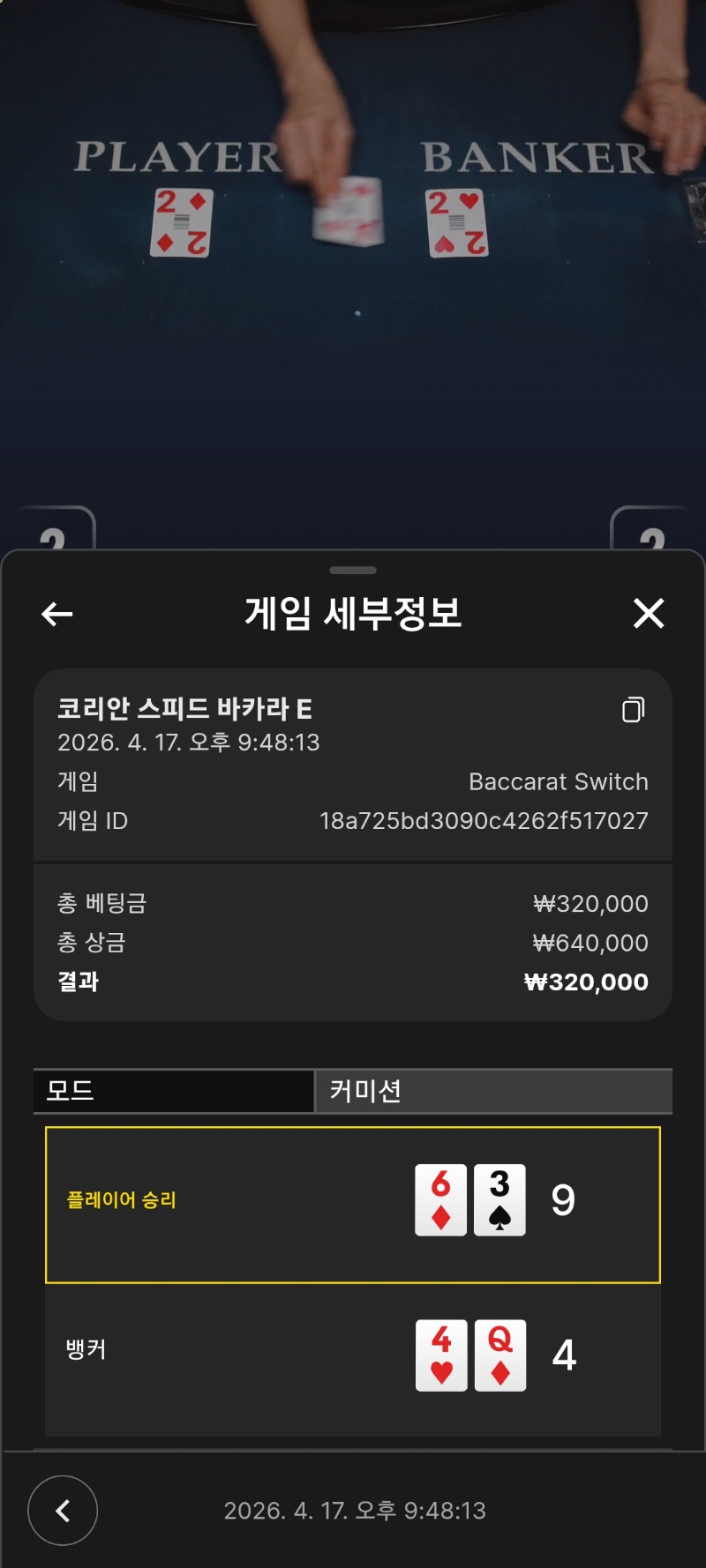Screen dimensions: 706x1568
Task: Go to the previous game record
Action: coord(63,1511)
